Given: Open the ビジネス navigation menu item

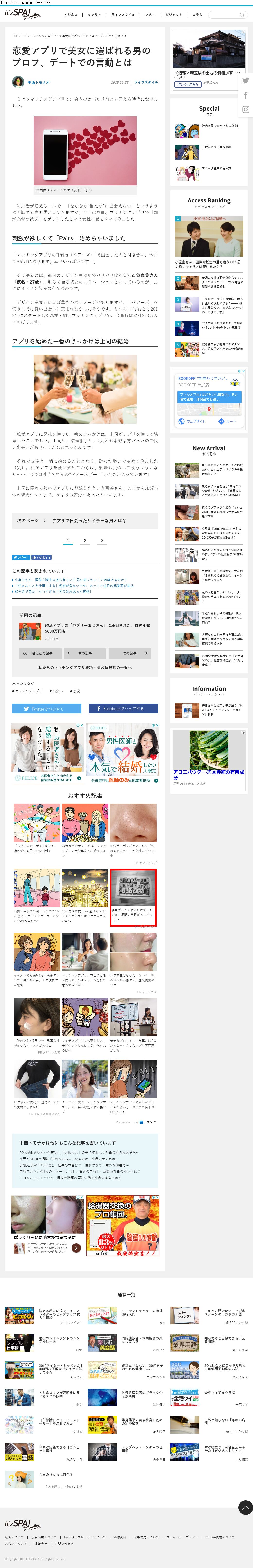Looking at the screenshot, I should coord(71,15).
